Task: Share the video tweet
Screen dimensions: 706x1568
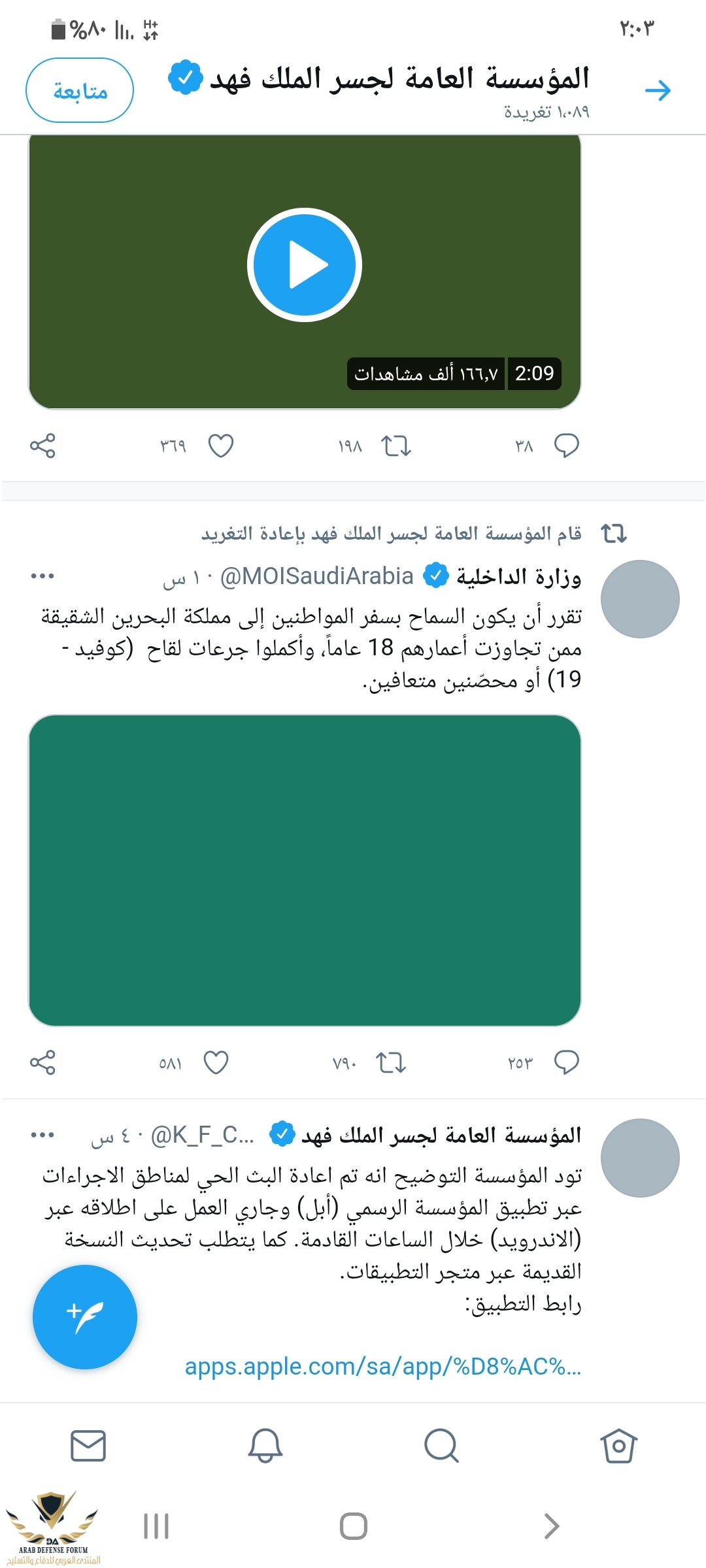Action: click(43, 446)
